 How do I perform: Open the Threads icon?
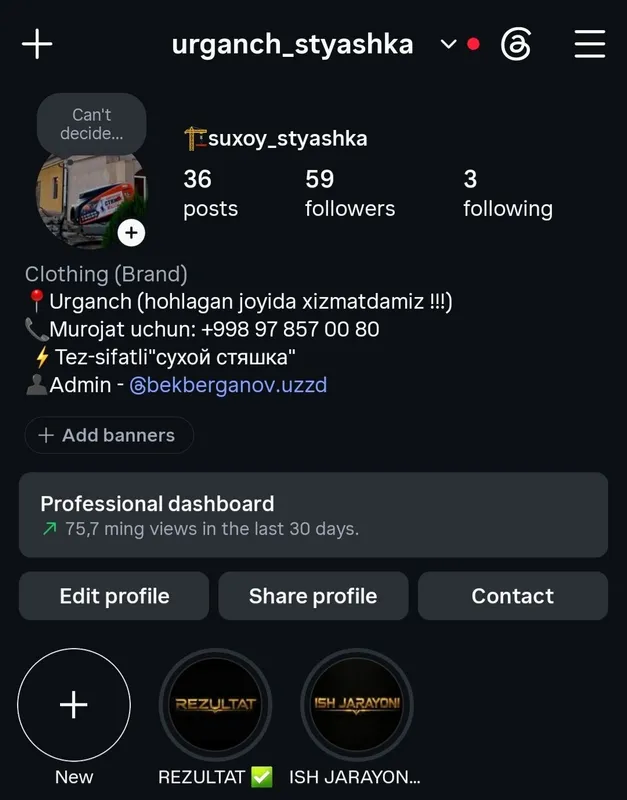pyautogui.click(x=515, y=44)
